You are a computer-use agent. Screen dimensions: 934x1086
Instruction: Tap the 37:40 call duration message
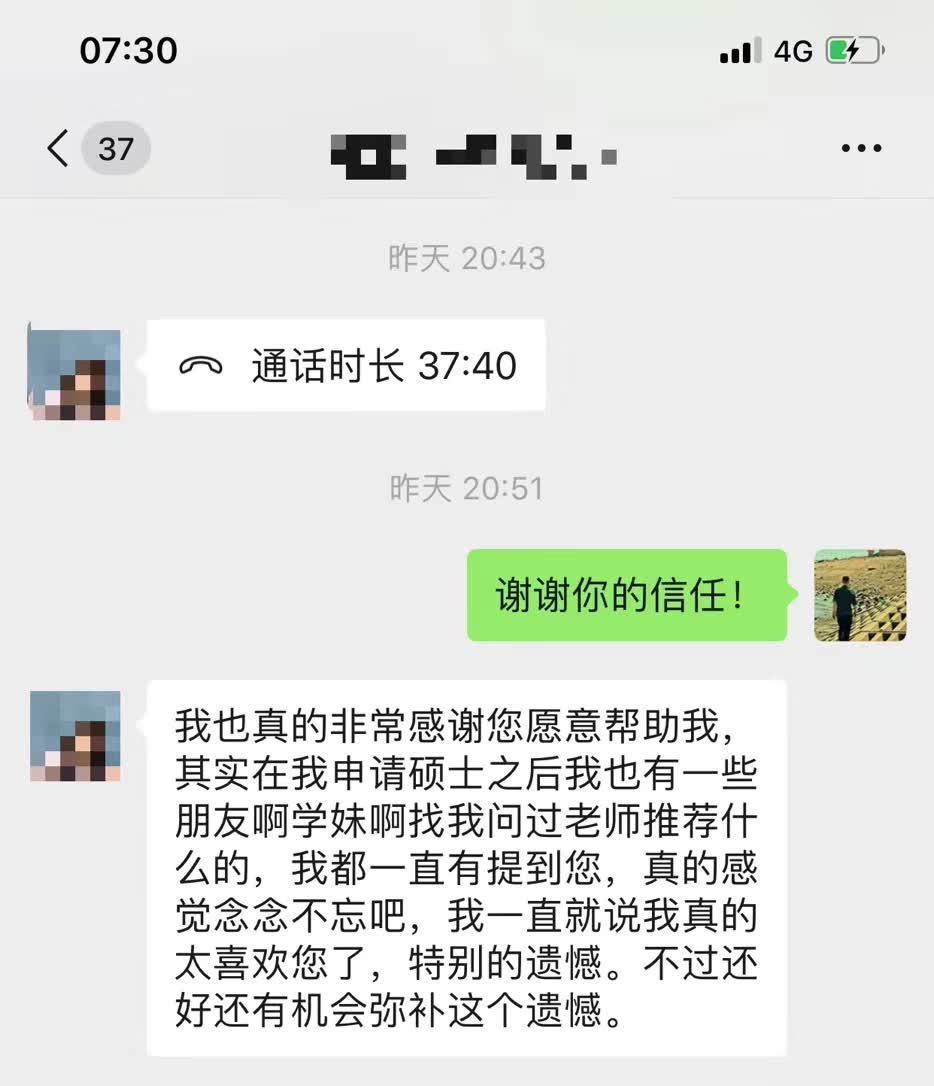pyautogui.click(x=346, y=366)
